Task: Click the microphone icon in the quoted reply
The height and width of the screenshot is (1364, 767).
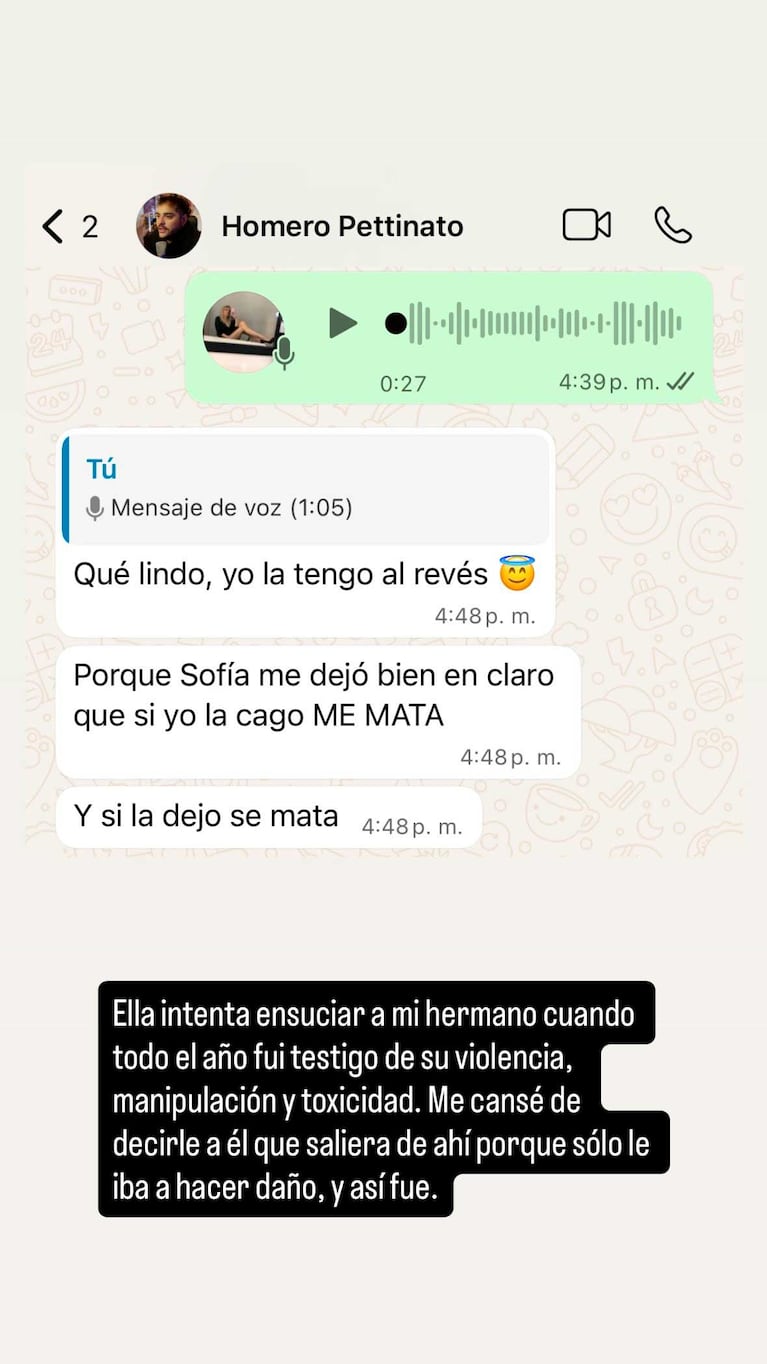Action: (x=97, y=507)
